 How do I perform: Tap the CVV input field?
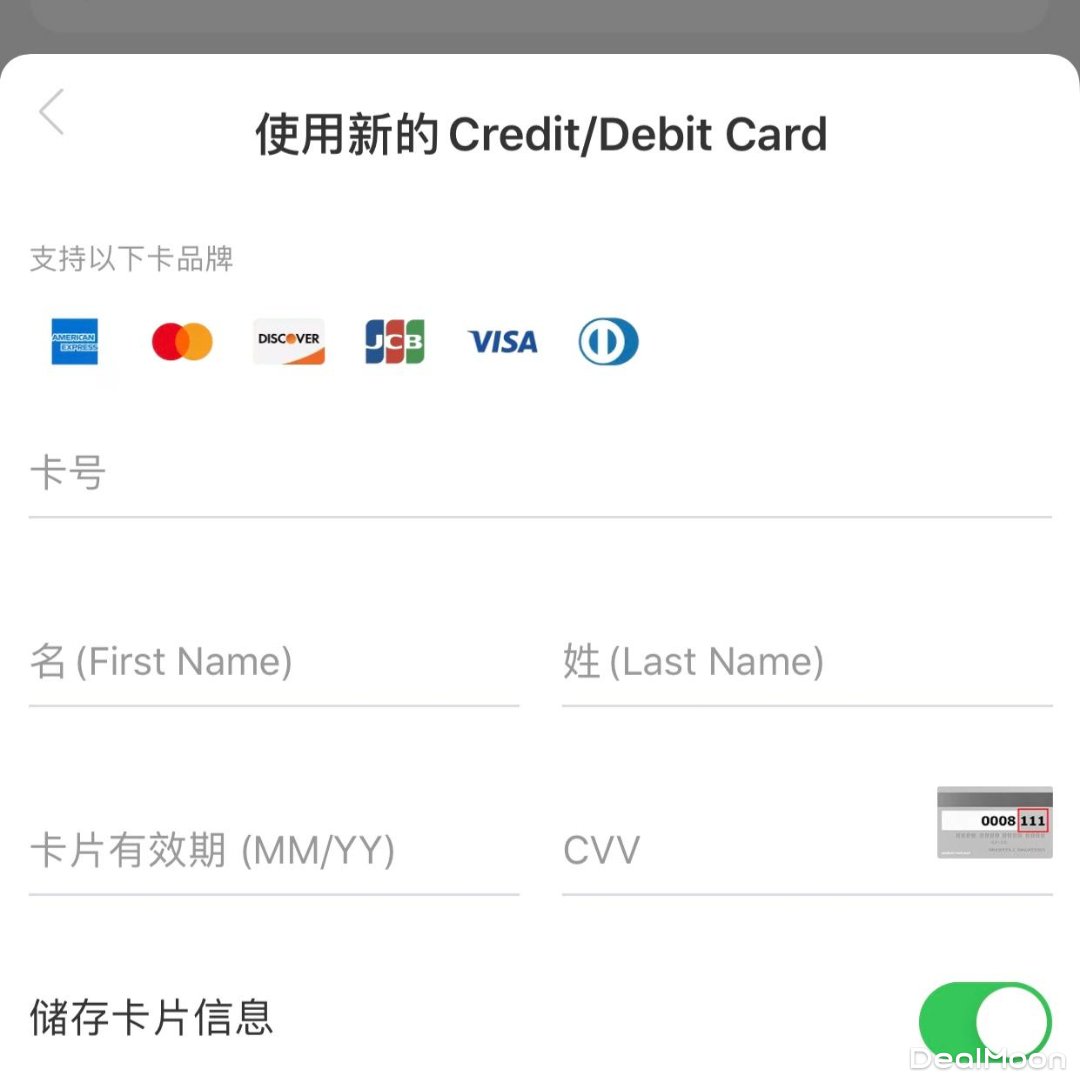click(x=740, y=851)
